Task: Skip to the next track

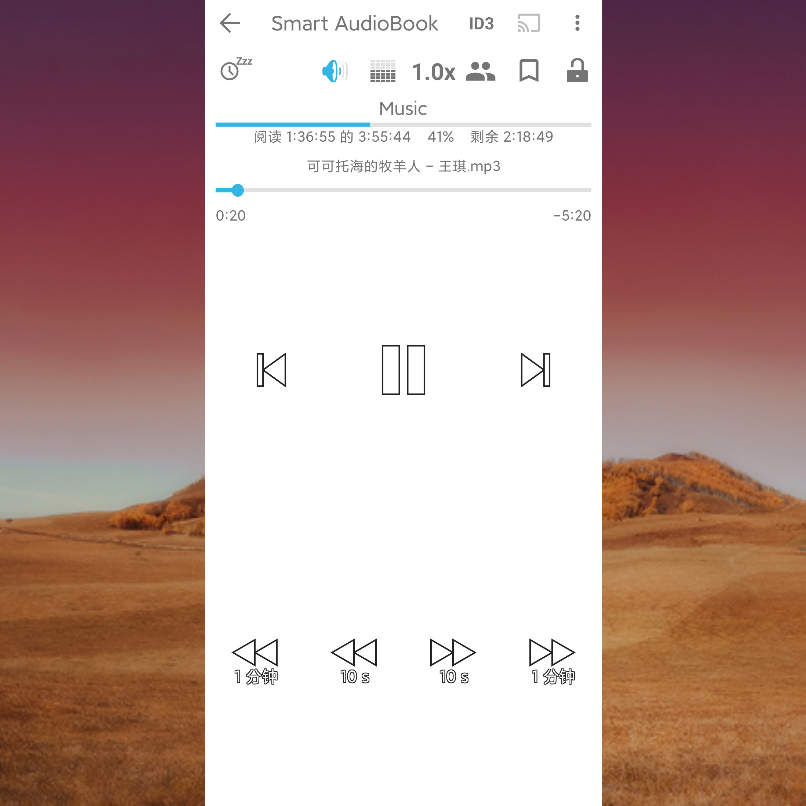Action: pyautogui.click(x=535, y=370)
